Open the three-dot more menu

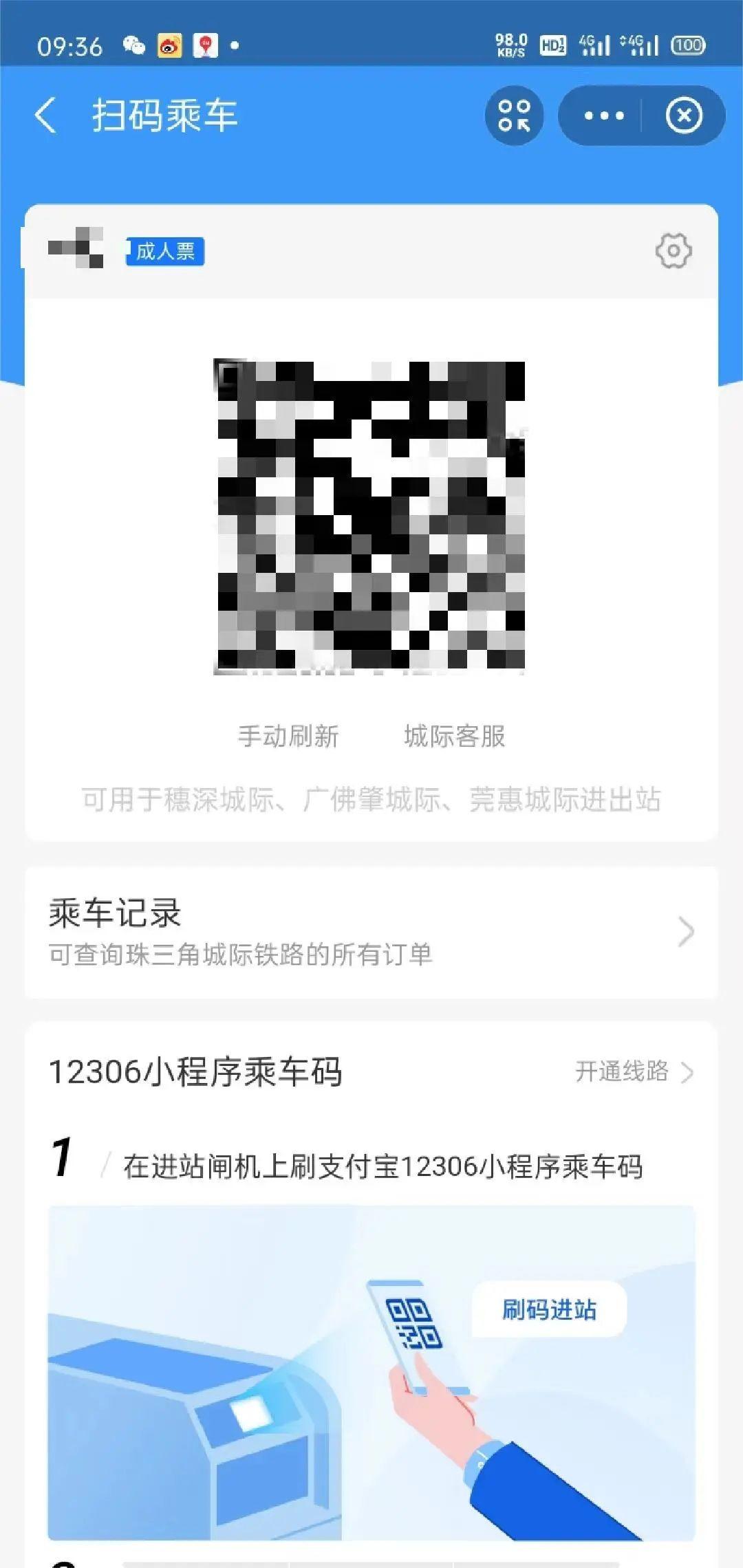pyautogui.click(x=603, y=116)
